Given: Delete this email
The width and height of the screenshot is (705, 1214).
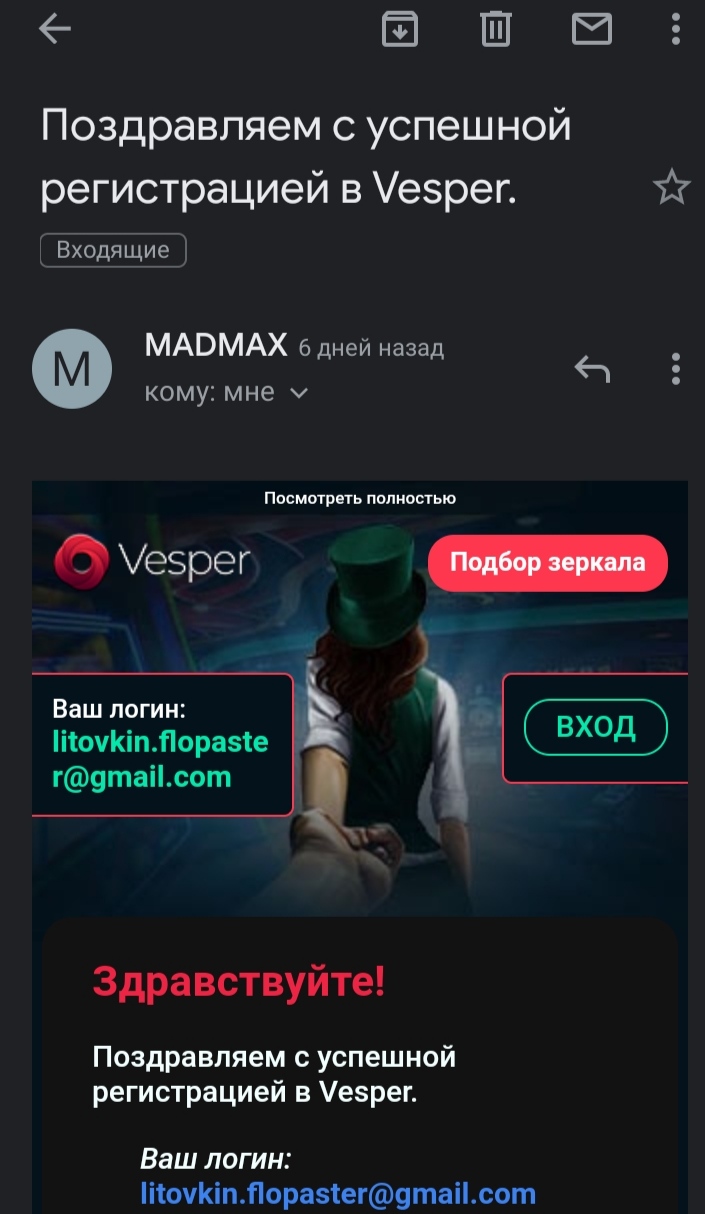Looking at the screenshot, I should point(495,30).
